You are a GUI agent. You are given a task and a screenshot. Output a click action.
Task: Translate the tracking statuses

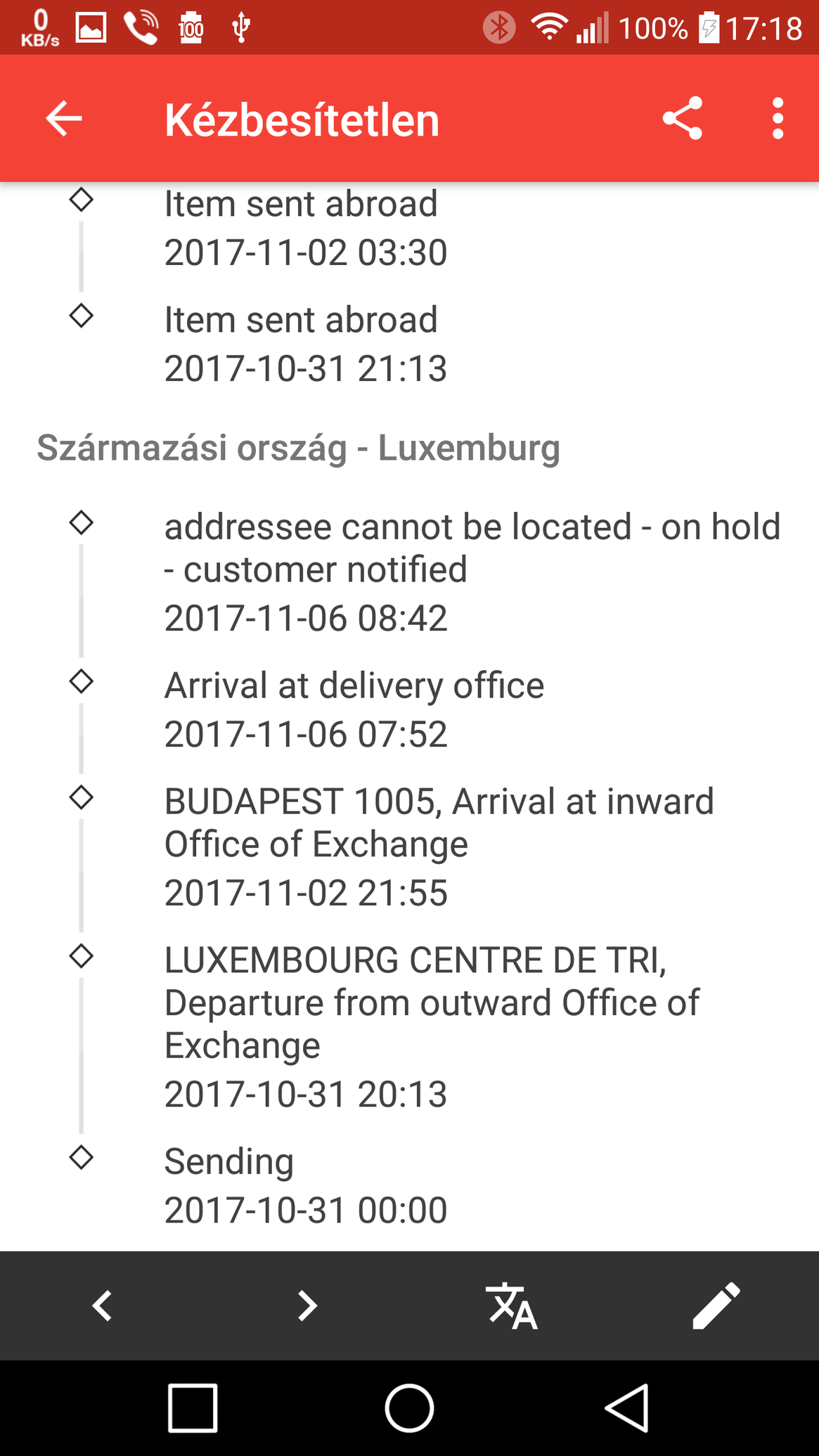[512, 1306]
